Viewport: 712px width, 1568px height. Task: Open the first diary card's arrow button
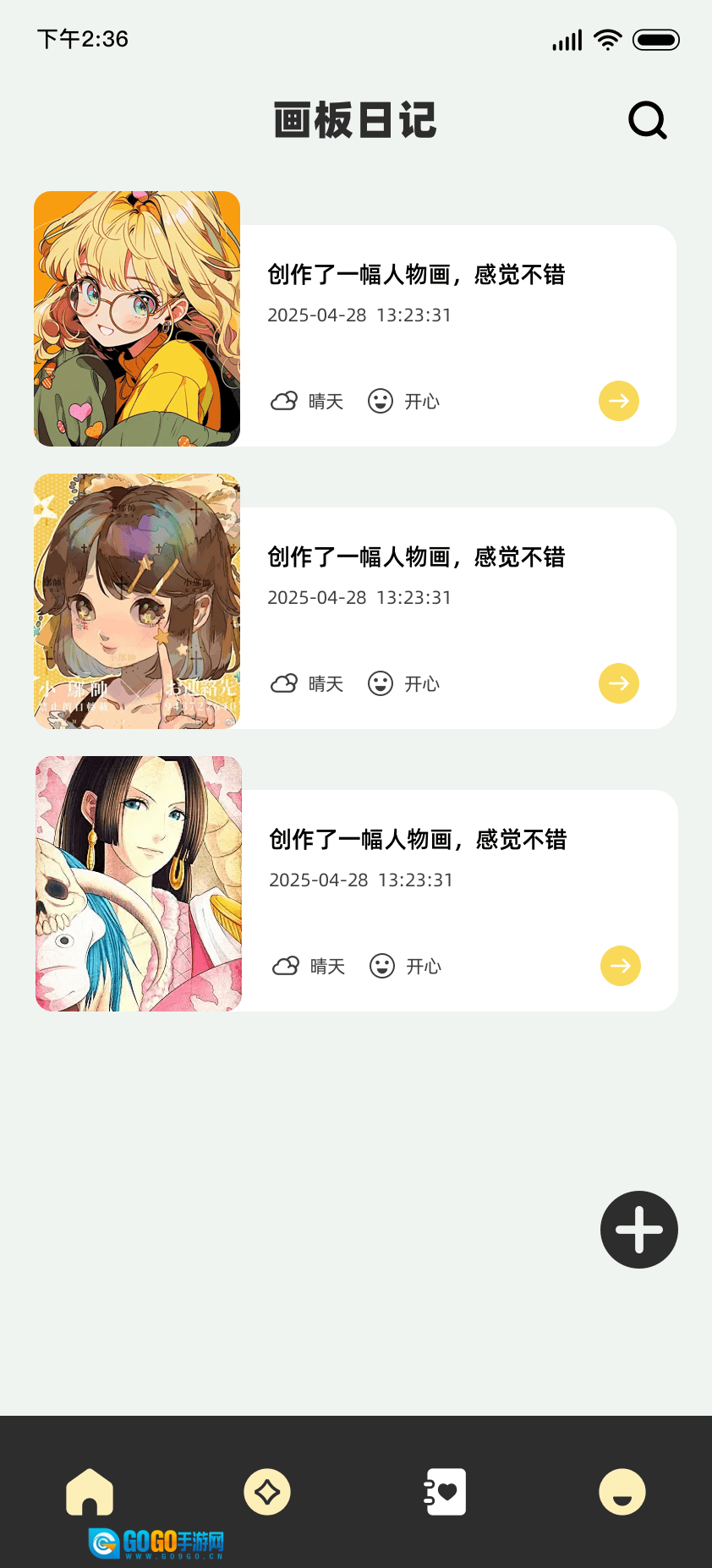[x=619, y=401]
